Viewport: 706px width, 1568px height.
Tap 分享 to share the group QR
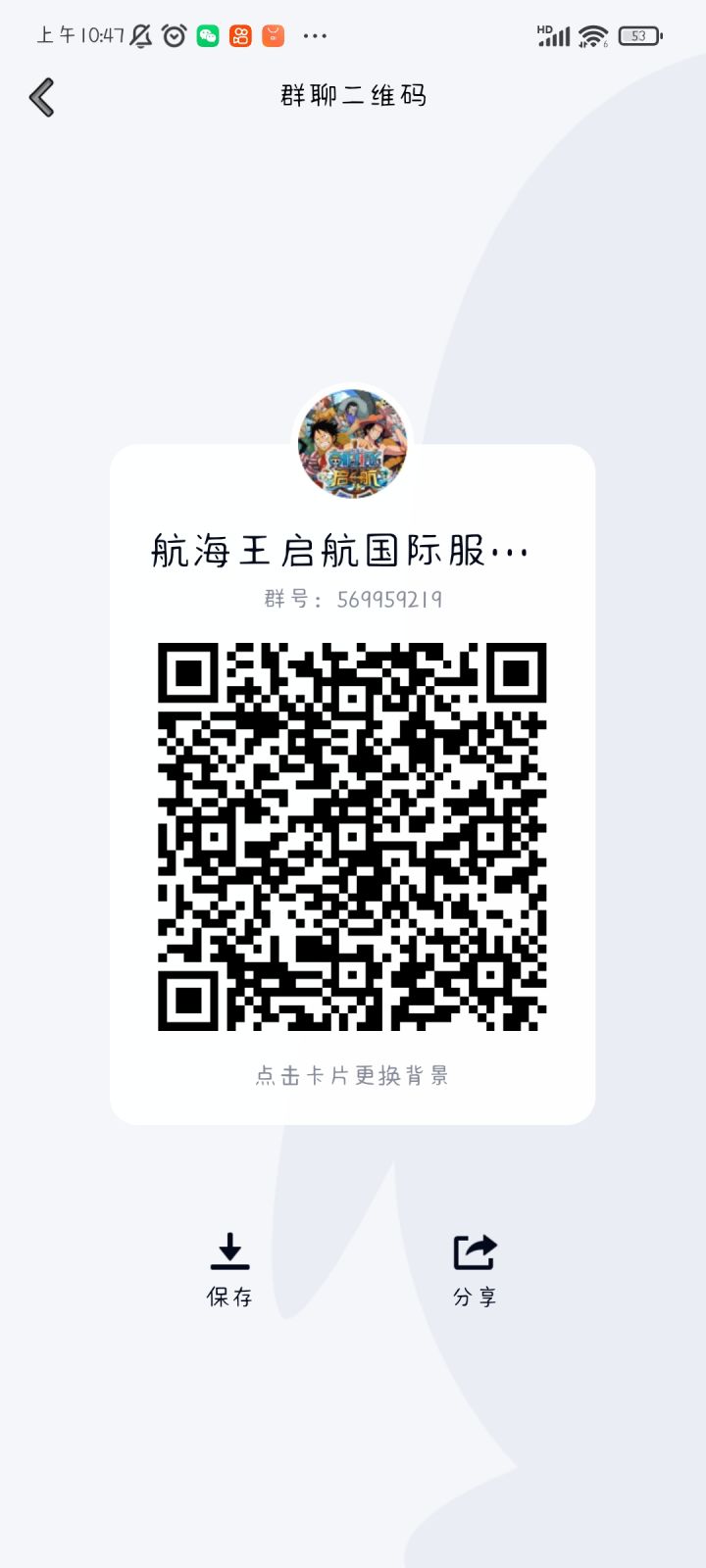coord(475,1298)
